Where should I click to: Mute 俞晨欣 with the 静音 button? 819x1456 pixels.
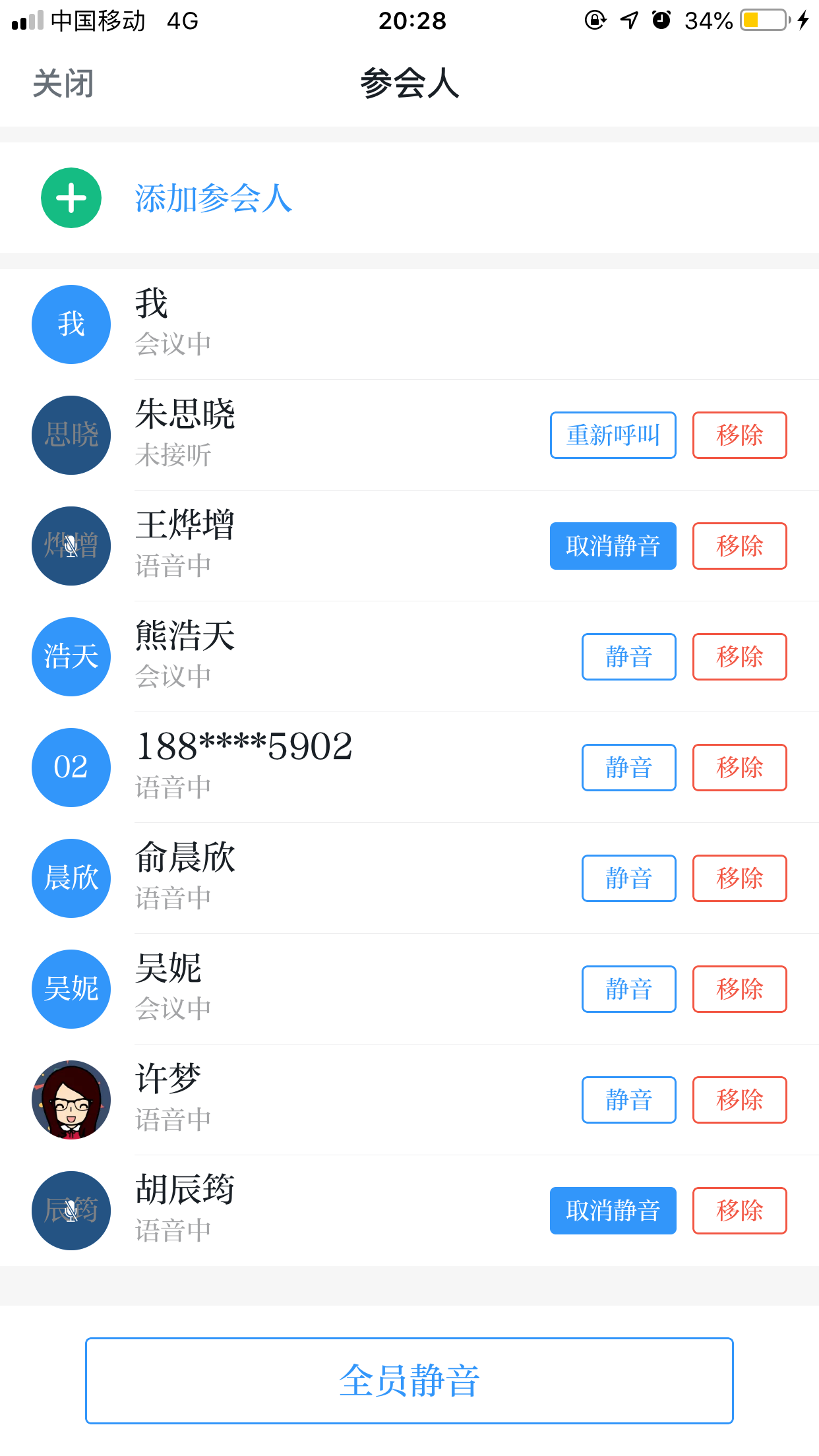click(x=628, y=878)
